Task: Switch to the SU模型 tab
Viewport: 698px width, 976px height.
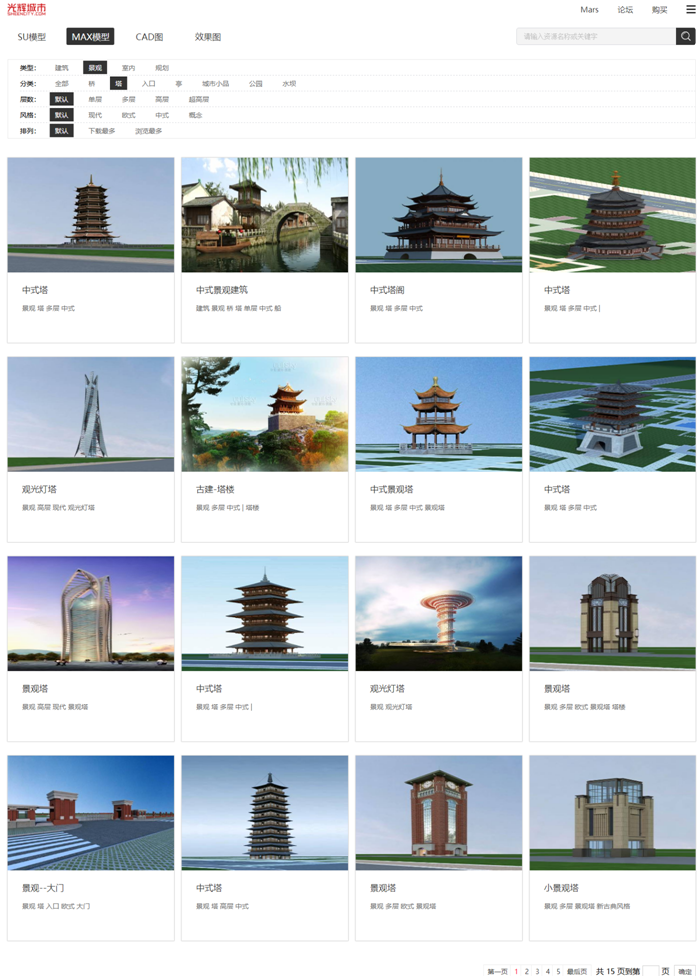Action: (32, 37)
